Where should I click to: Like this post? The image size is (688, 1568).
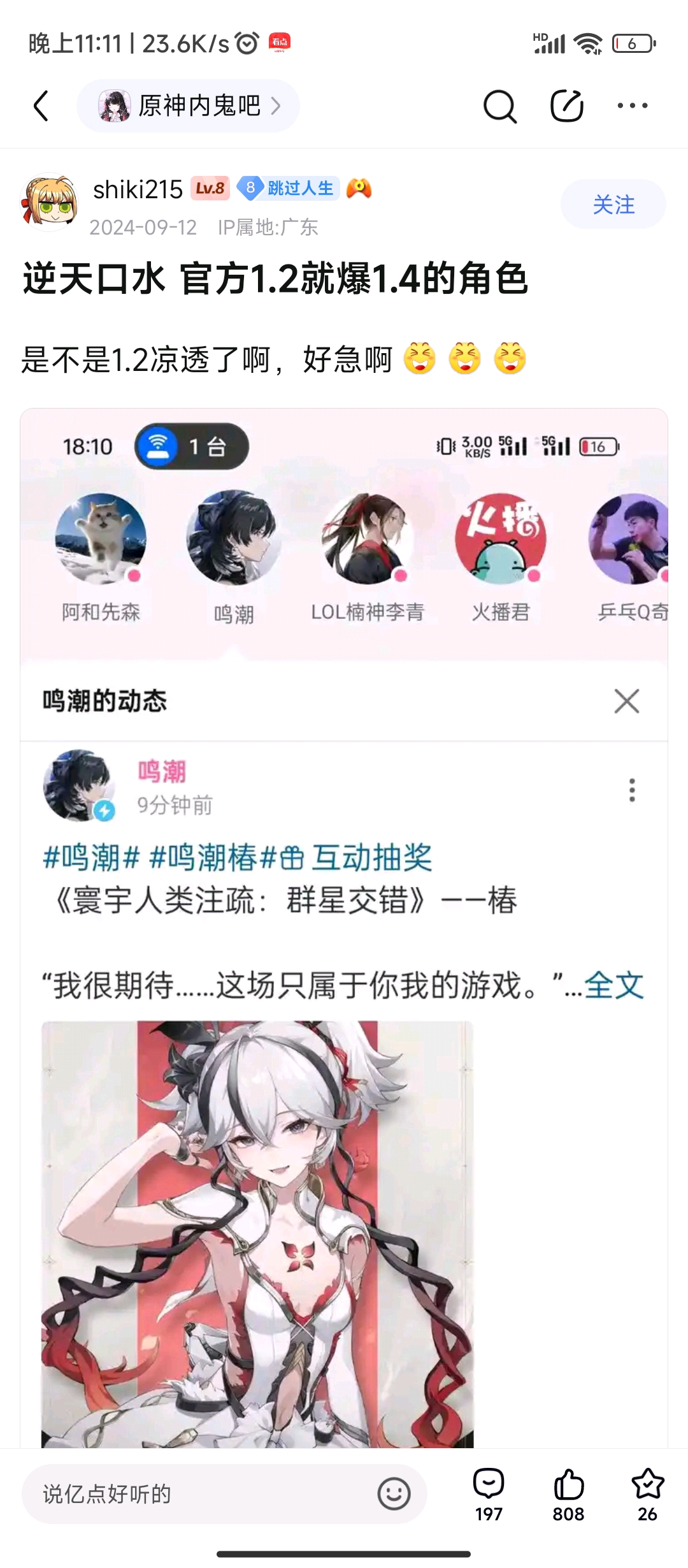568,1493
